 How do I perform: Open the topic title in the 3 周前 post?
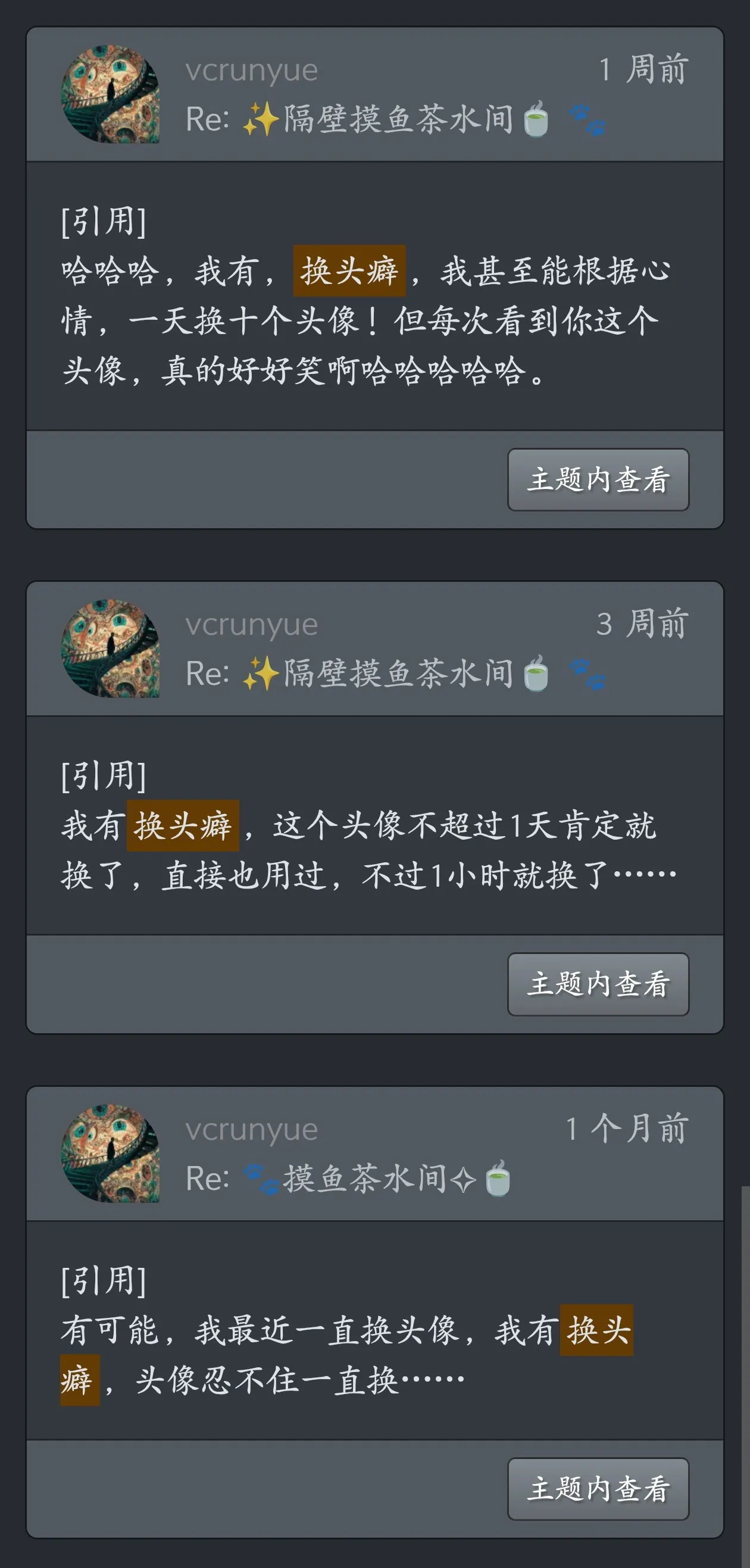pyautogui.click(x=395, y=673)
